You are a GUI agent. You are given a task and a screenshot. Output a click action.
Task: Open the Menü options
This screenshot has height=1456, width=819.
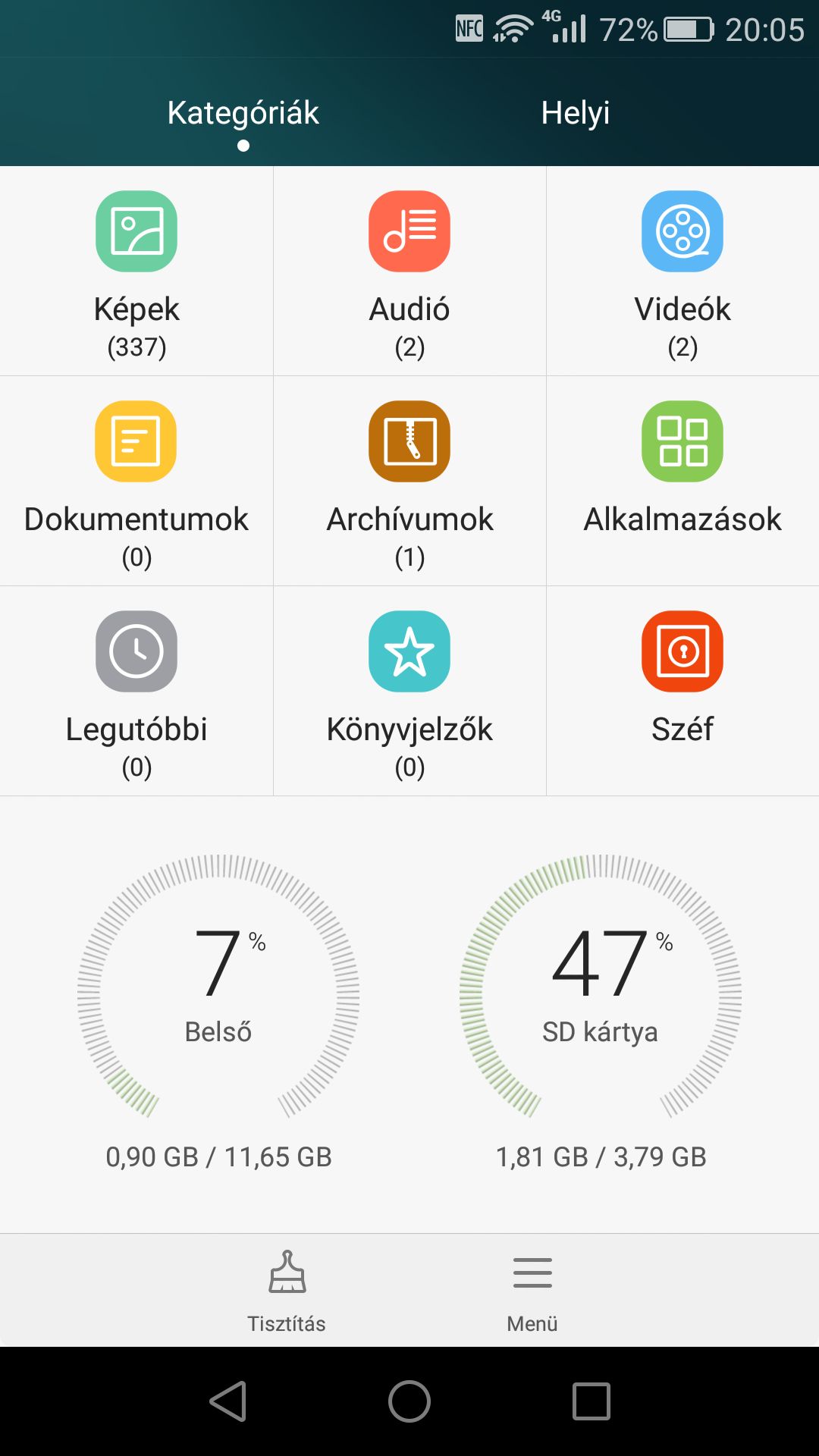point(532,1291)
